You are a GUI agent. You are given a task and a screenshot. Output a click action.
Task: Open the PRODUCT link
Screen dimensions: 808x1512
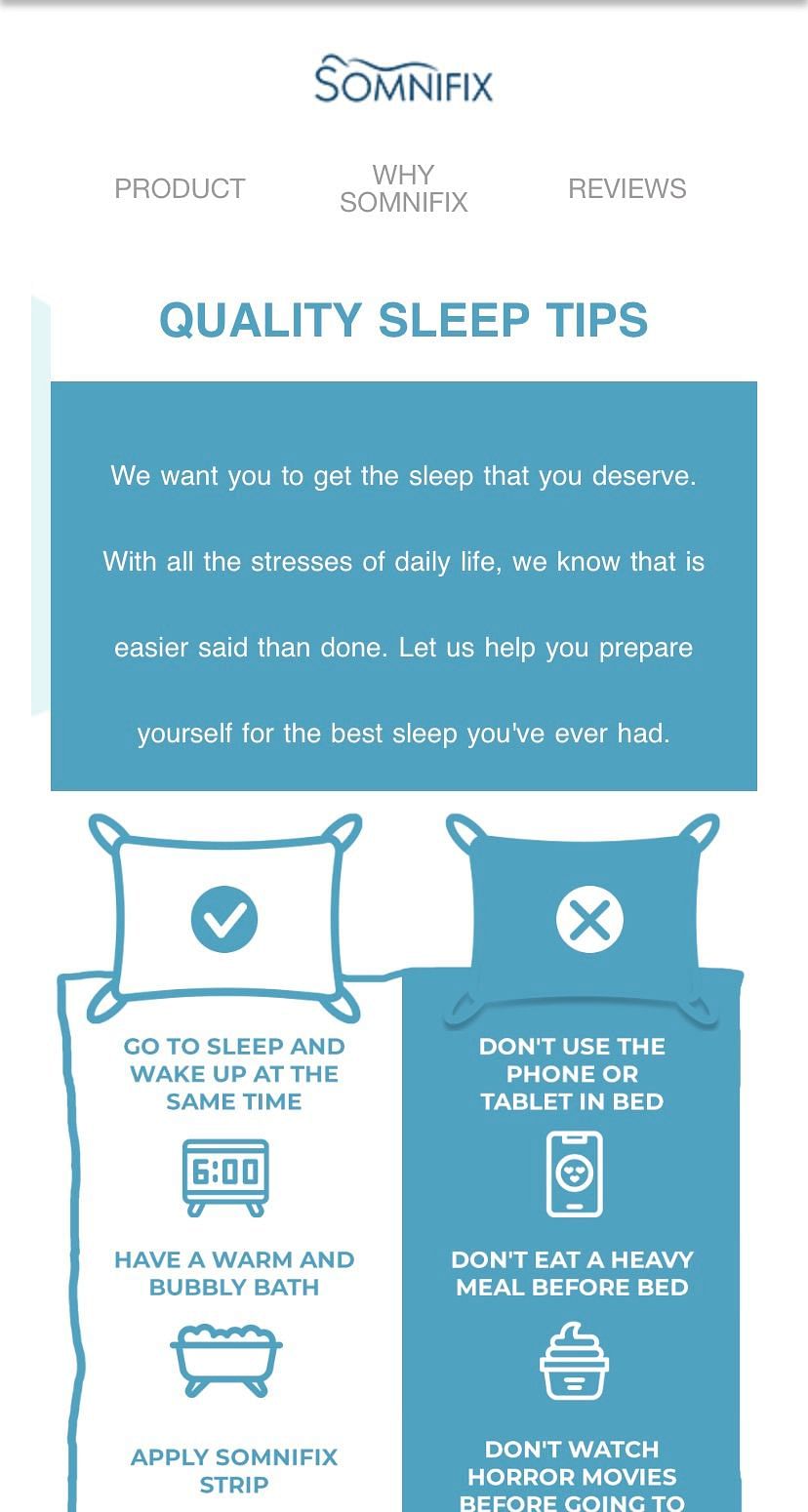(x=180, y=188)
